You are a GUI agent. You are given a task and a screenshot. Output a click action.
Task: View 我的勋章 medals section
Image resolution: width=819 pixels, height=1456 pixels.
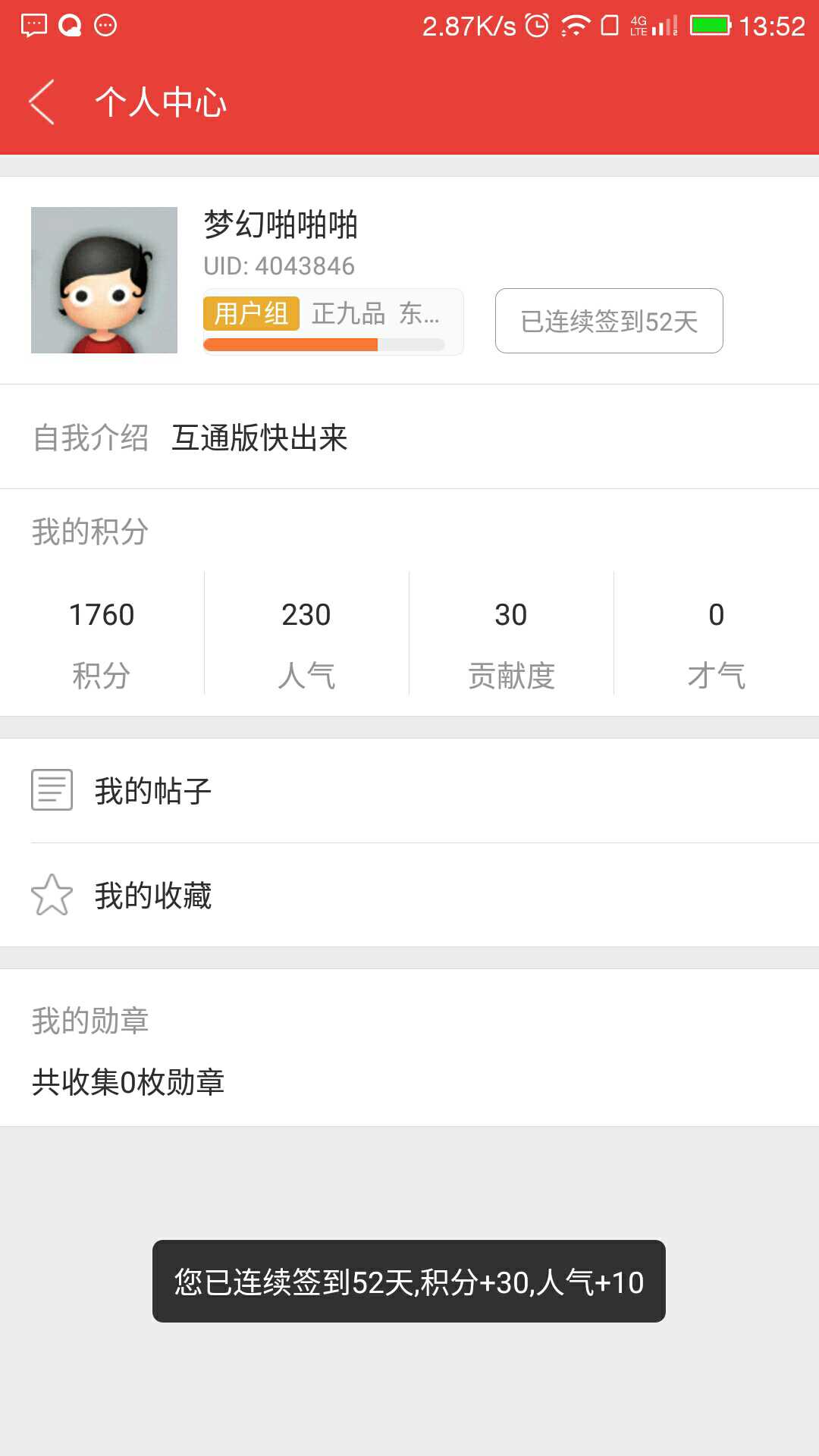click(409, 1050)
